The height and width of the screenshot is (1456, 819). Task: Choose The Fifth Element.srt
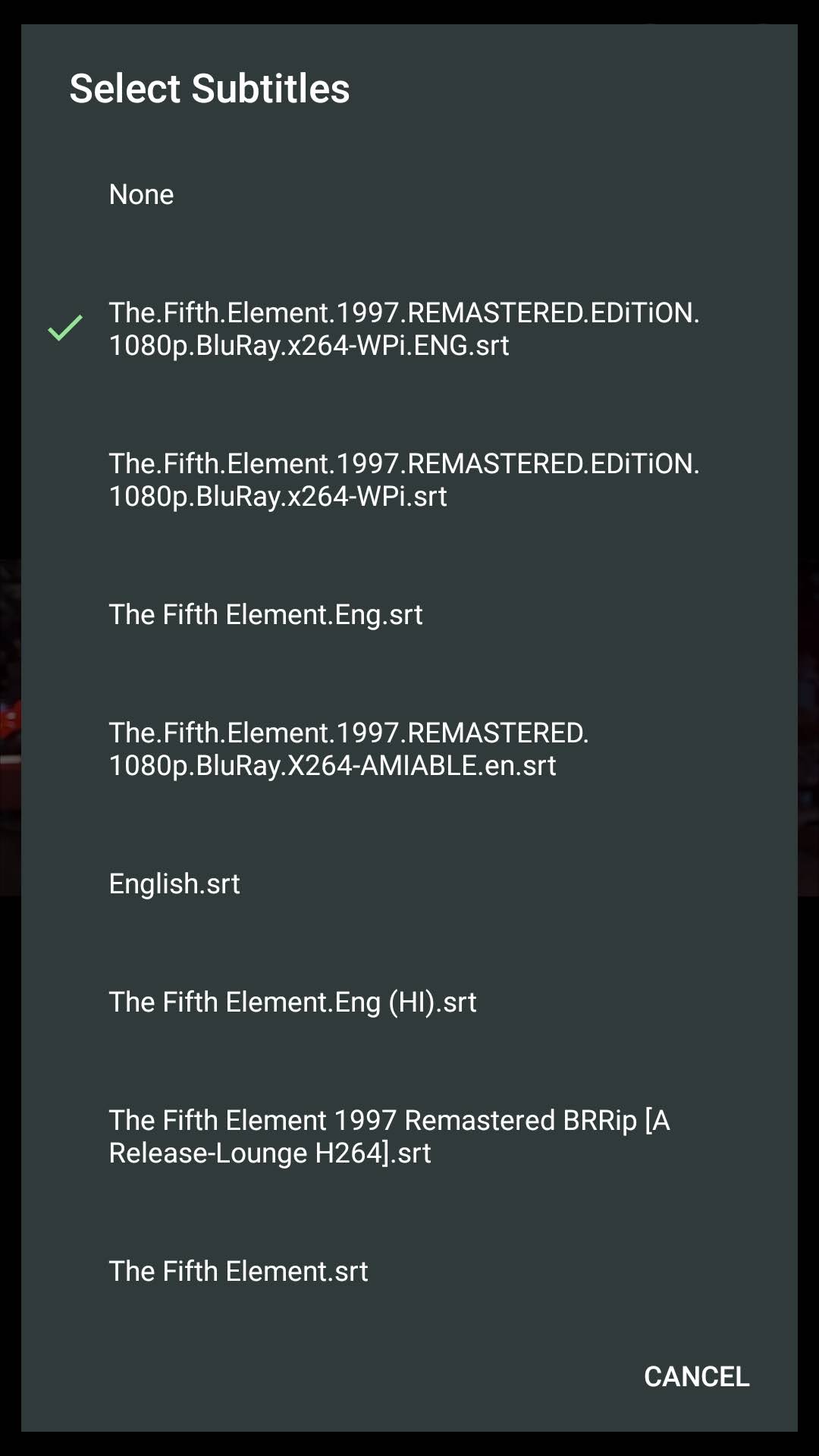click(409, 1272)
